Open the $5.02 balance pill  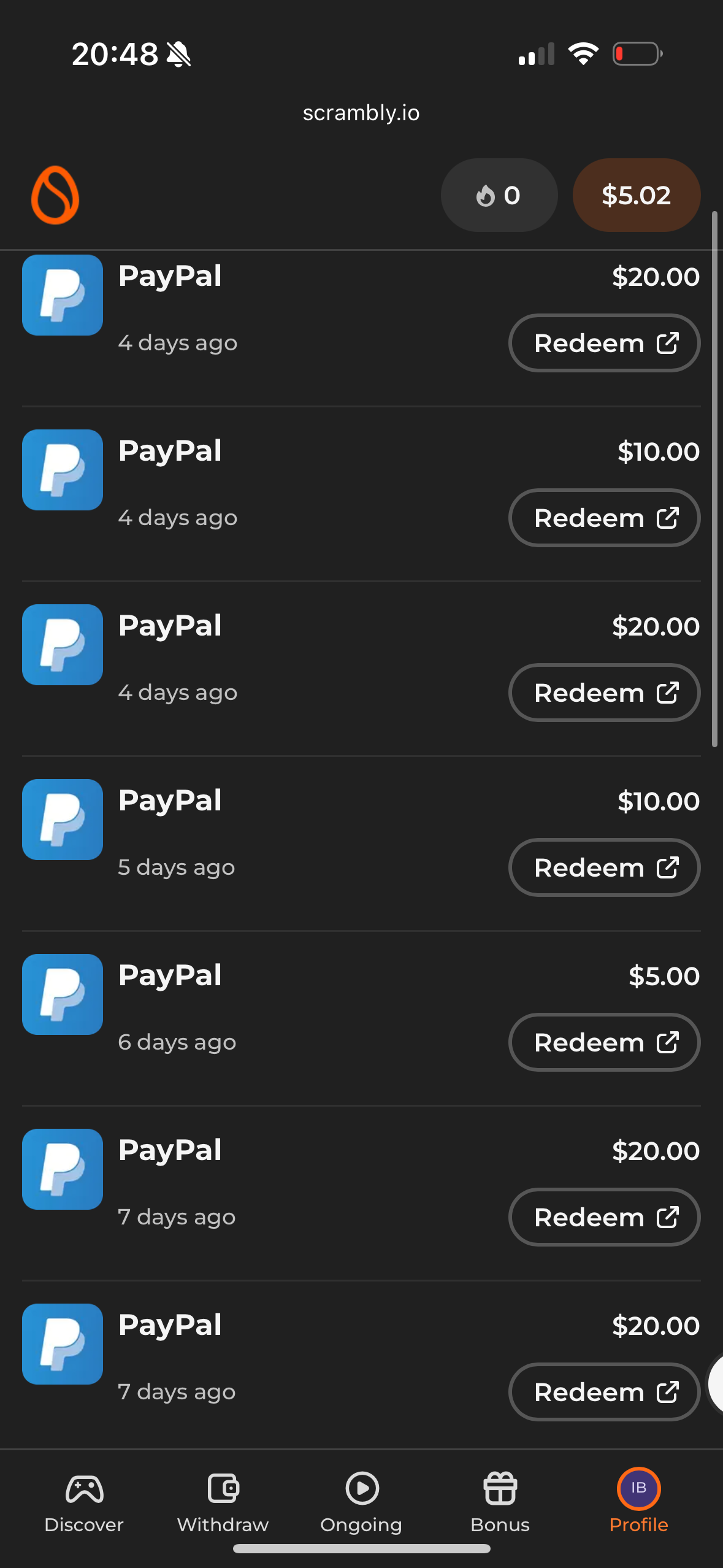tap(636, 195)
